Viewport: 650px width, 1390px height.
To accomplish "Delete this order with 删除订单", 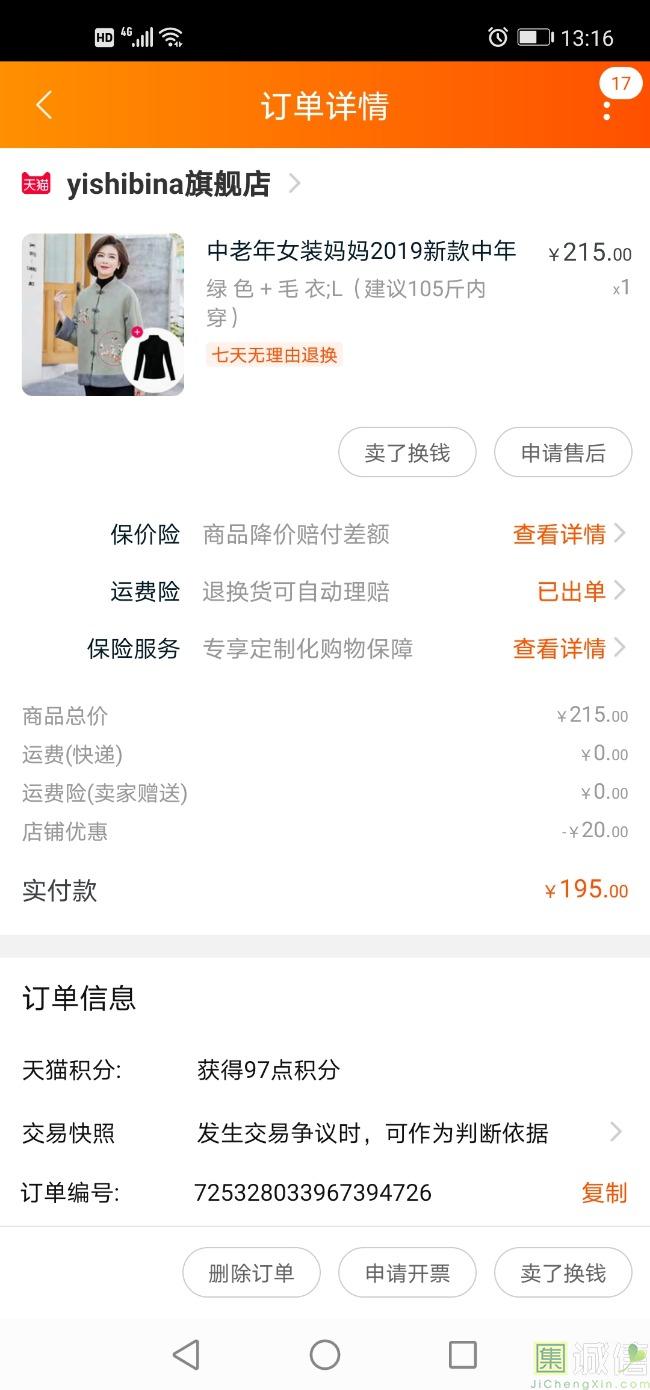I will (x=251, y=1273).
